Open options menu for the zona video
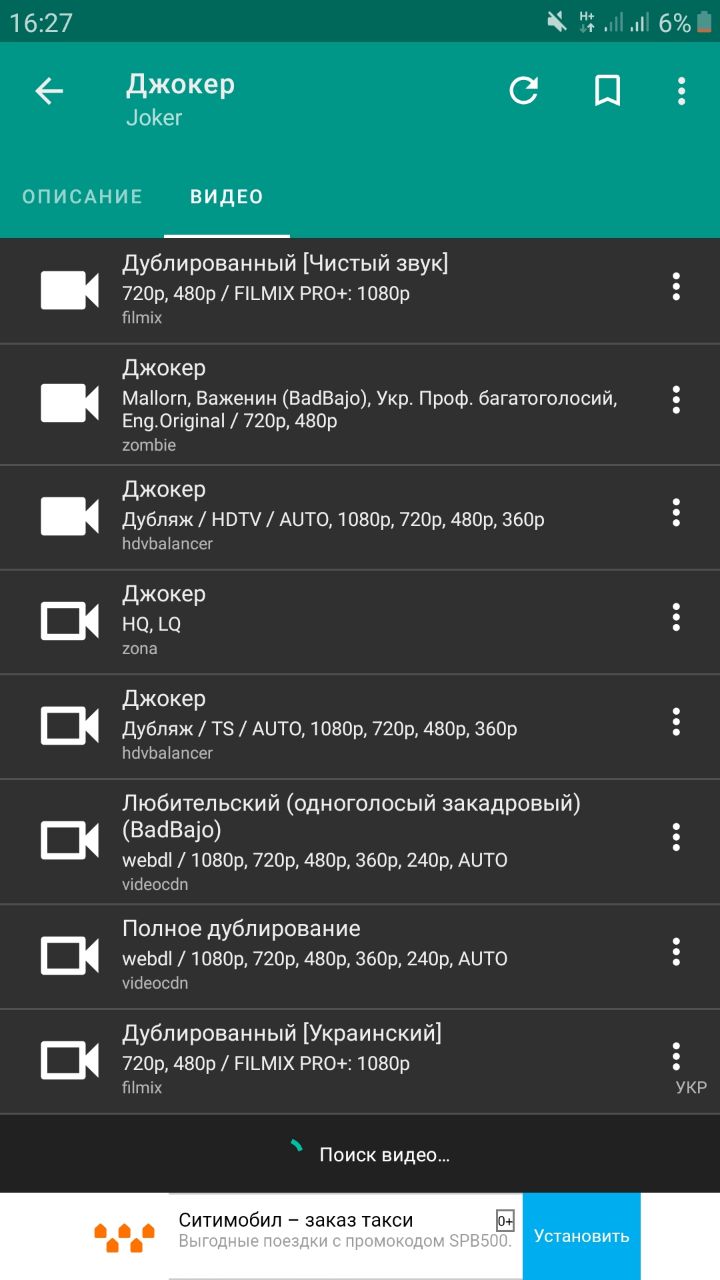The width and height of the screenshot is (720, 1280). [x=676, y=617]
